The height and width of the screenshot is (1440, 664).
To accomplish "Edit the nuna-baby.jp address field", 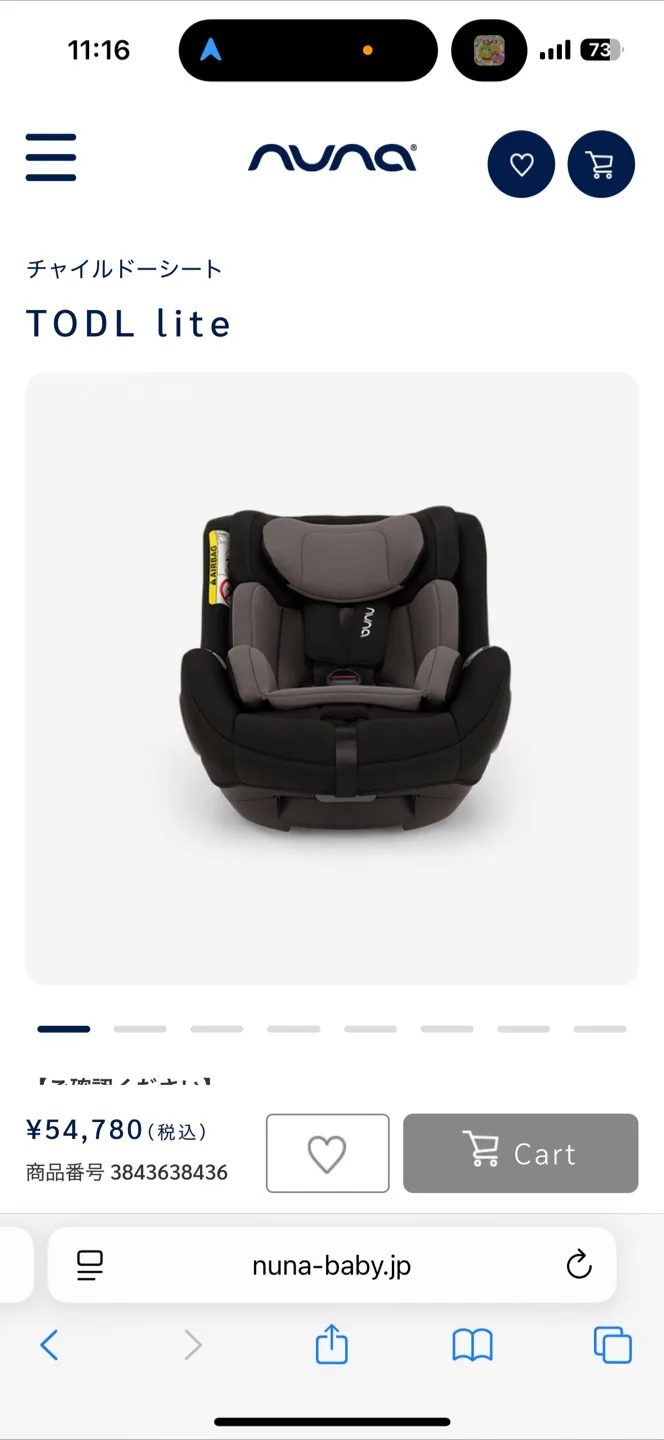I will (332, 1265).
